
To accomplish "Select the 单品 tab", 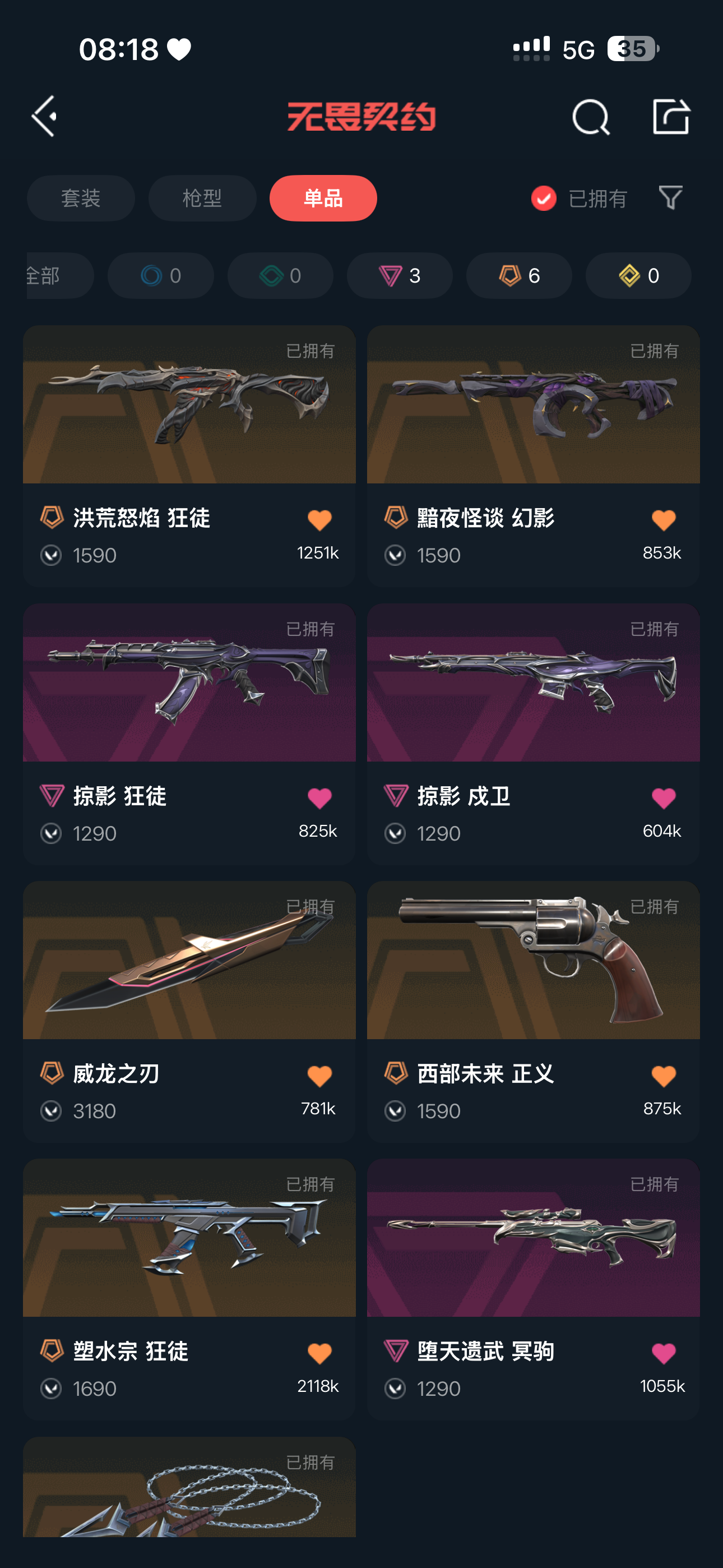I will [x=323, y=199].
